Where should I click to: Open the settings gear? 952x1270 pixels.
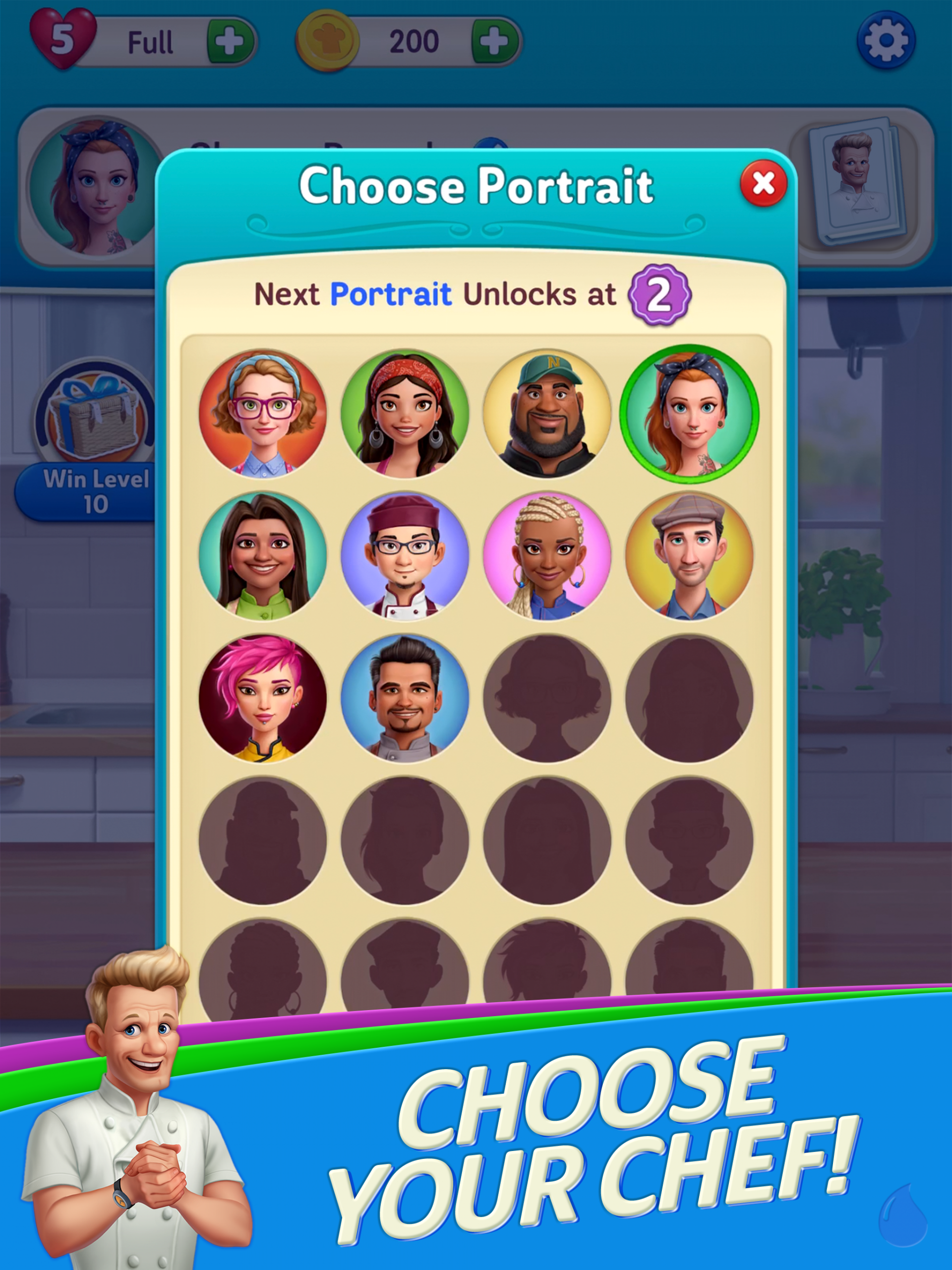pyautogui.click(x=886, y=41)
